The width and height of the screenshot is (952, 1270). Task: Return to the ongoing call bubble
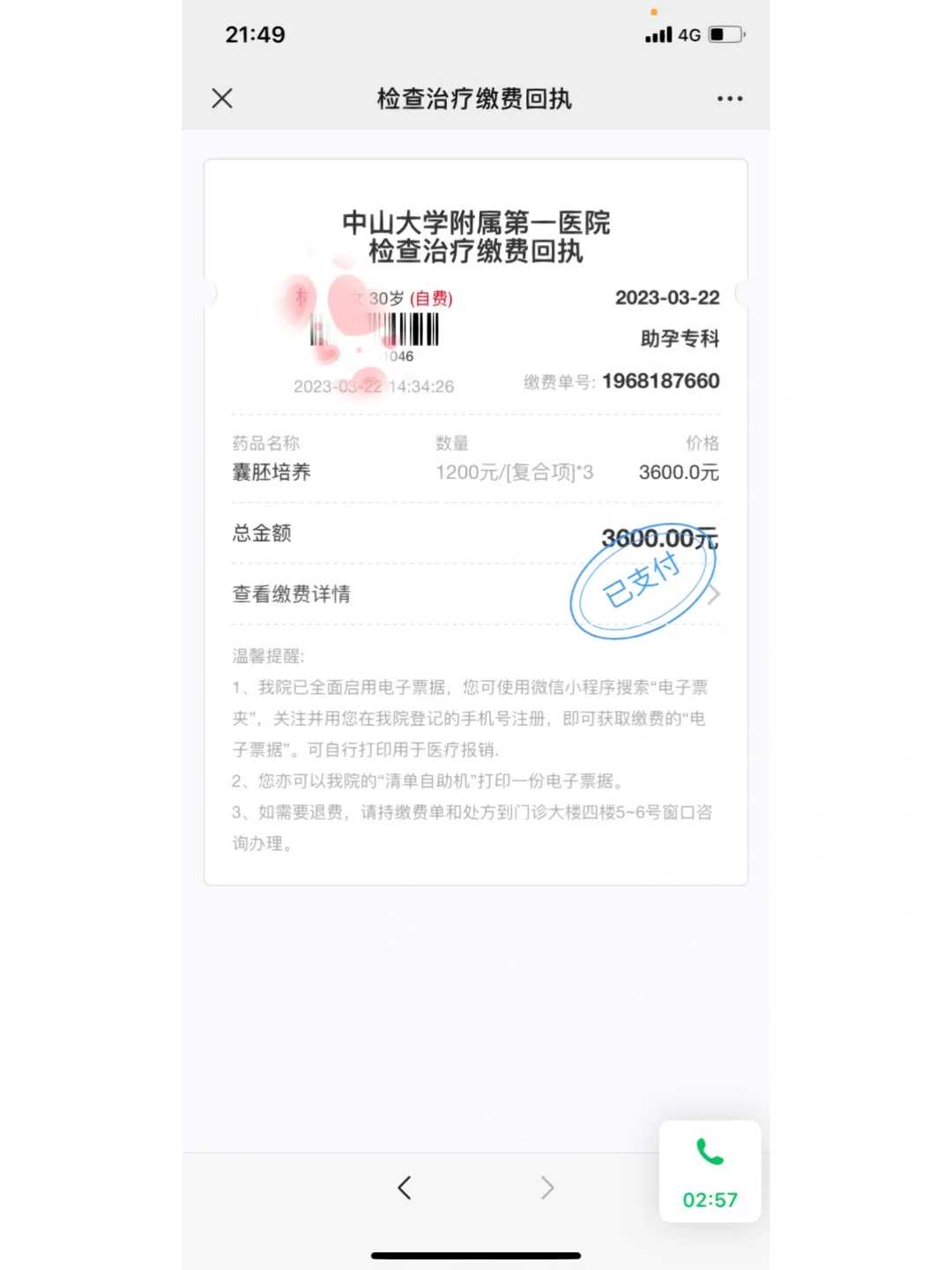click(x=710, y=1171)
